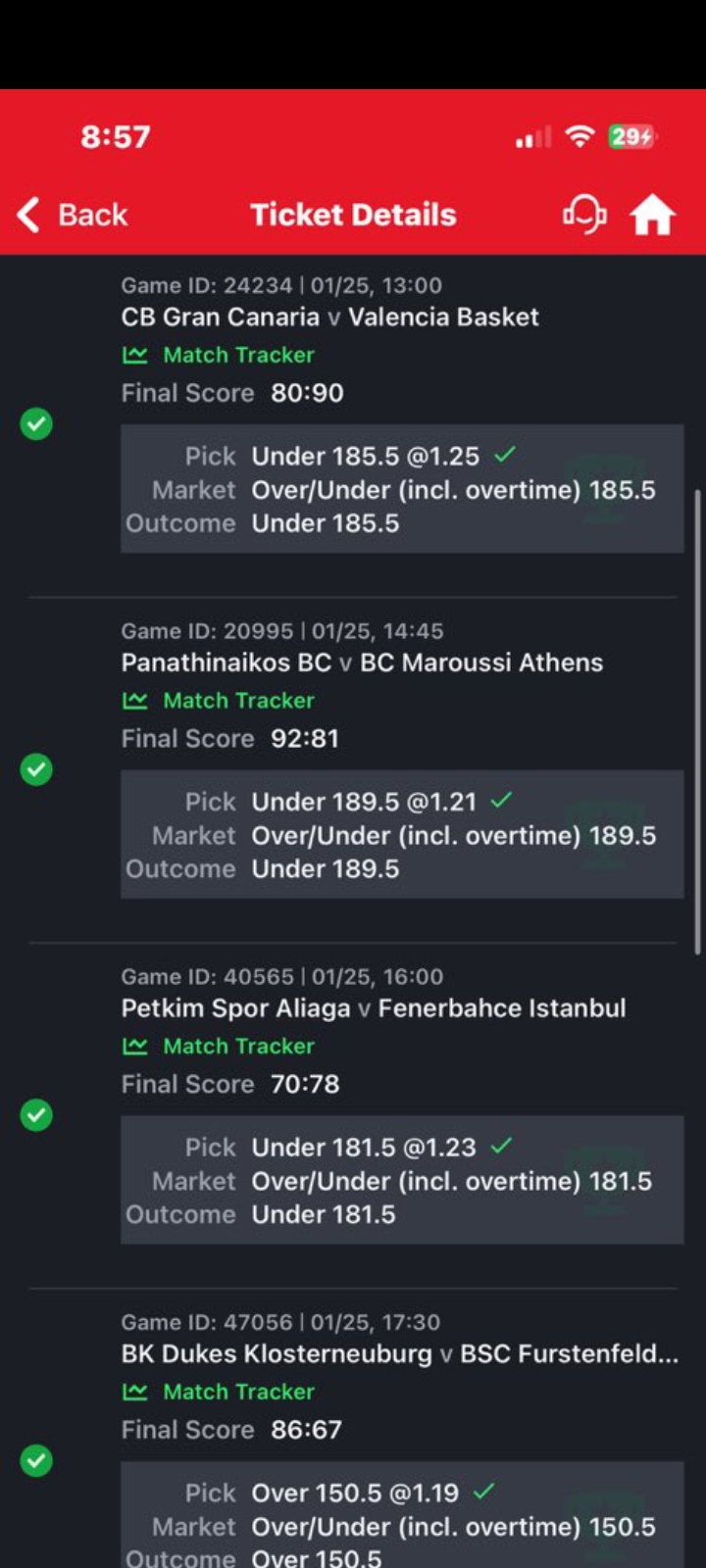Open customer support via headset icon
The height and width of the screenshot is (1568, 706).
coord(583,214)
